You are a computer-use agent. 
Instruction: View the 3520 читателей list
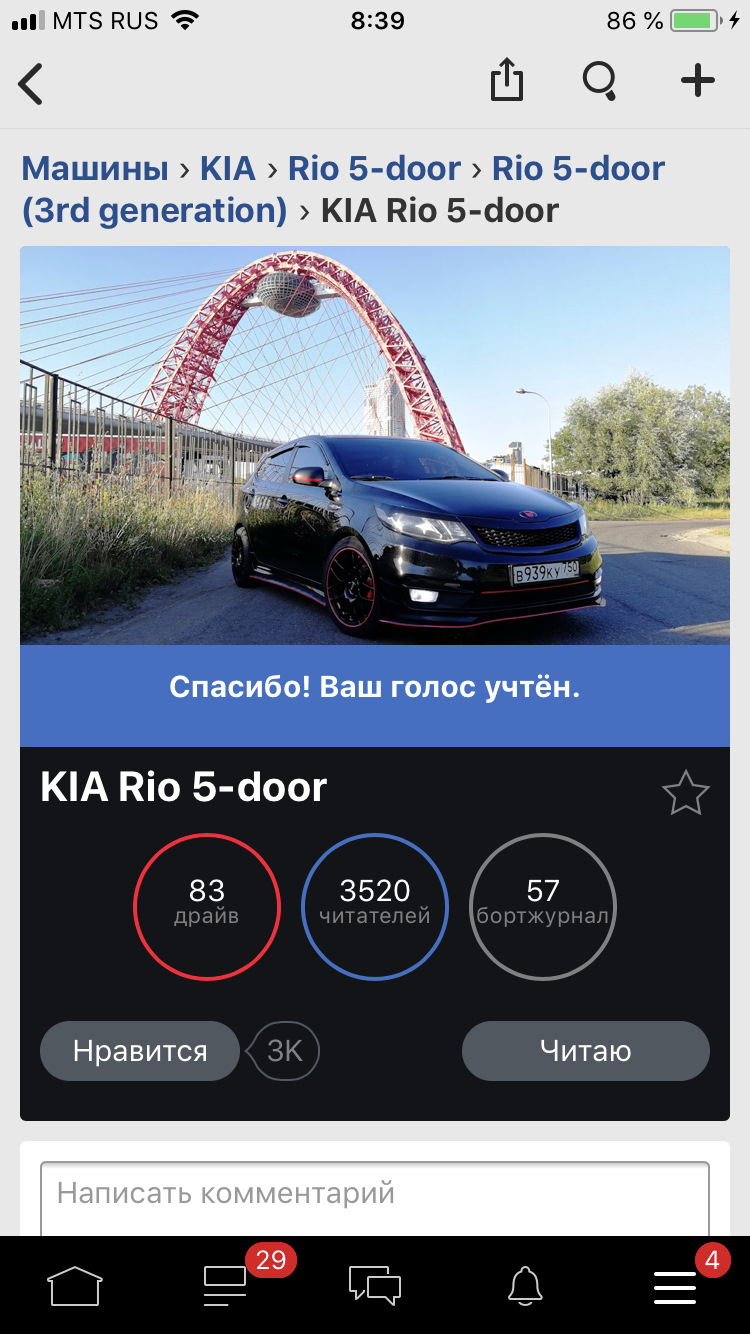pyautogui.click(x=375, y=907)
